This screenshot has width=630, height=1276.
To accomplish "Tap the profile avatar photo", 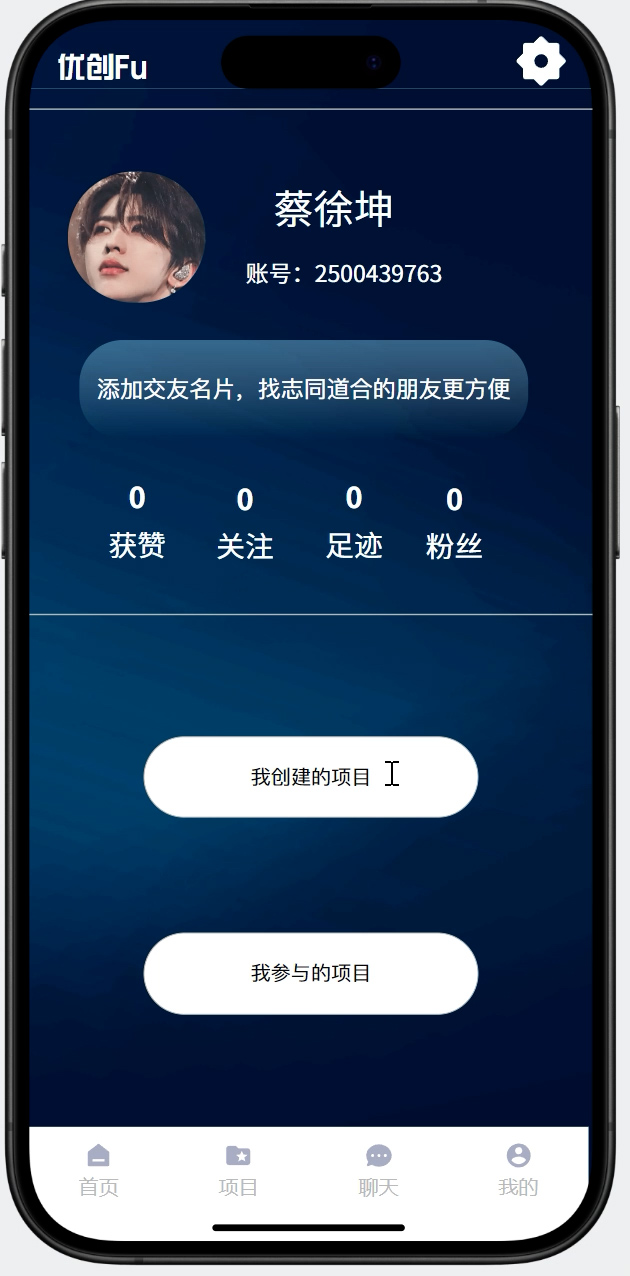I will [x=137, y=237].
